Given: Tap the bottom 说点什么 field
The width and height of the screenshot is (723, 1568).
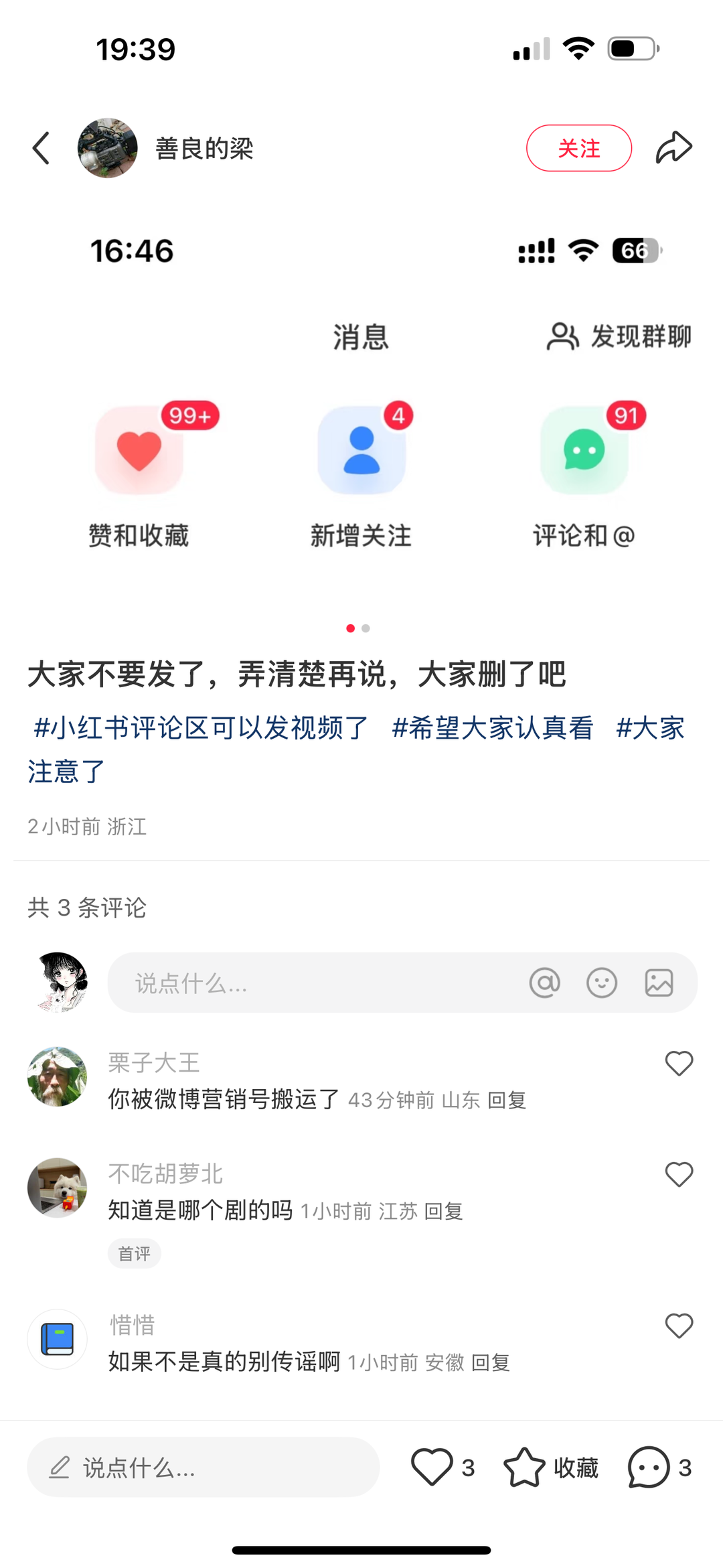Looking at the screenshot, I should 203,1467.
